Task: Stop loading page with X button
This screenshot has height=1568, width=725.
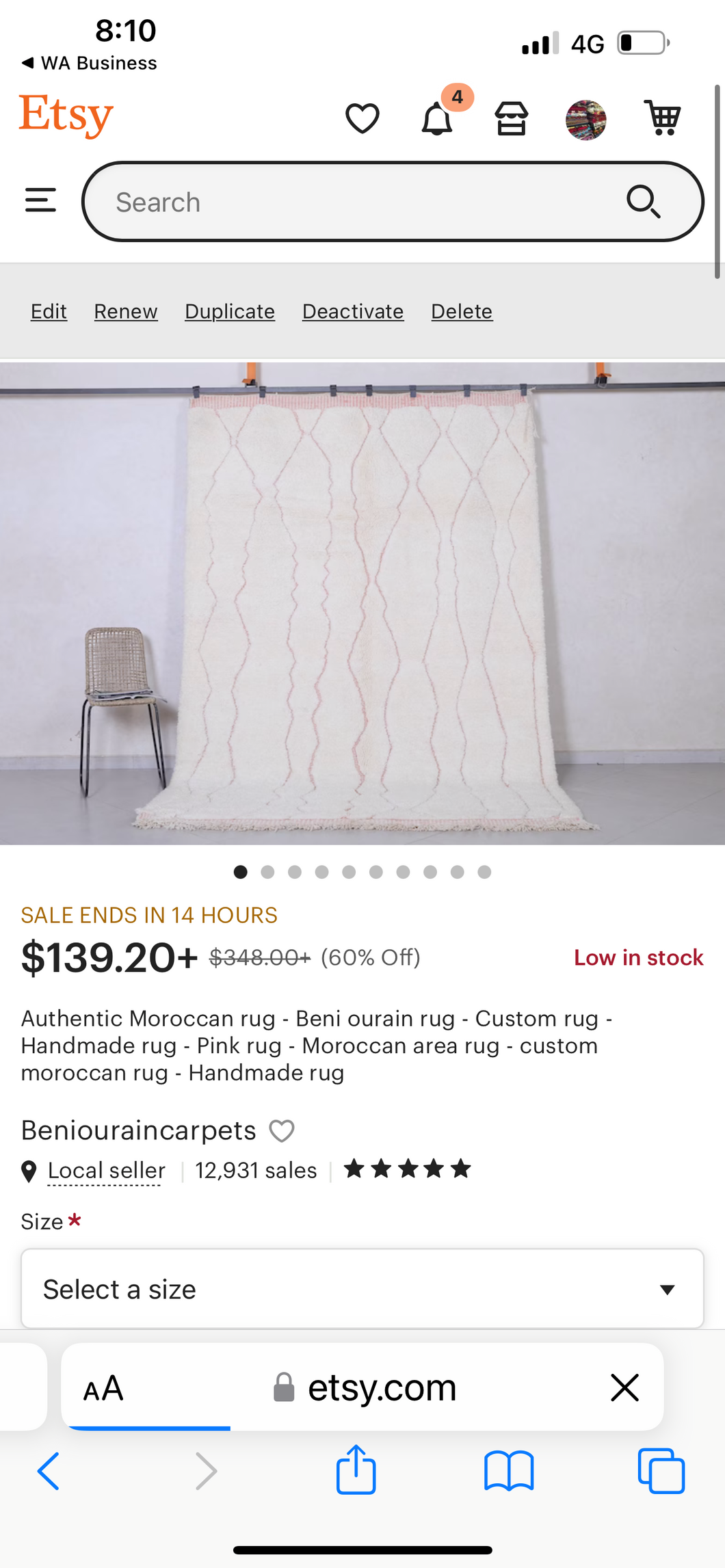Action: click(x=624, y=1388)
